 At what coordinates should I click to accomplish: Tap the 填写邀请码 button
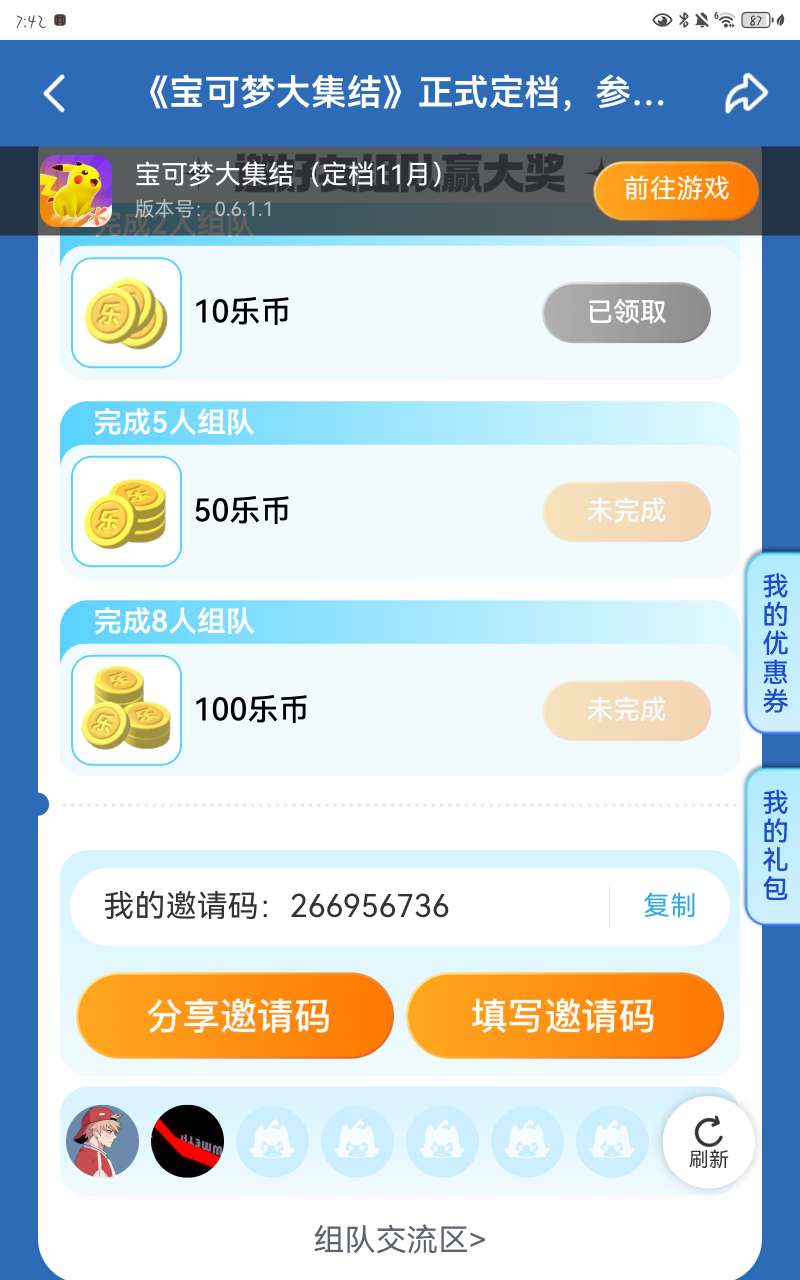[x=564, y=1015]
